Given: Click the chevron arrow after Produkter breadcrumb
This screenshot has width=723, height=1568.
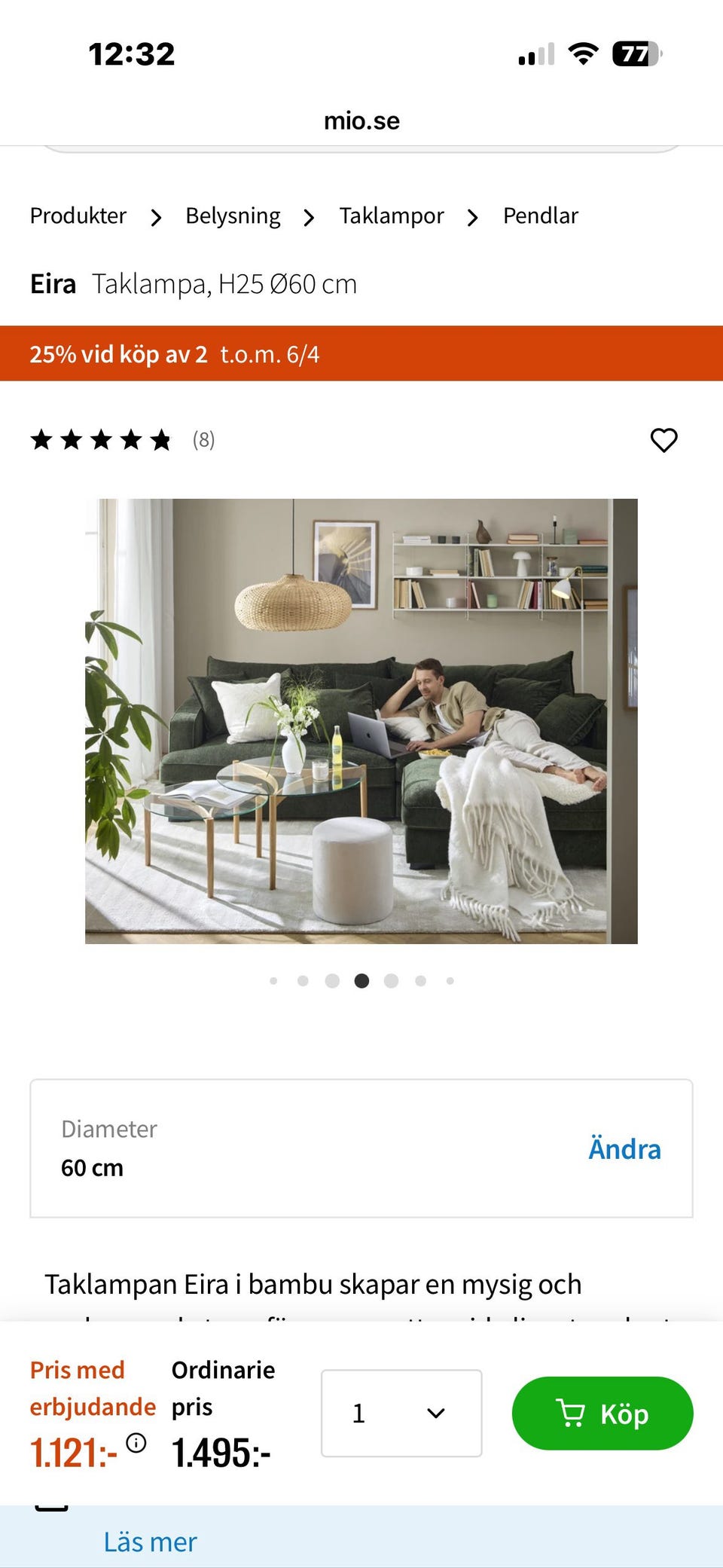Looking at the screenshot, I should pos(156,218).
